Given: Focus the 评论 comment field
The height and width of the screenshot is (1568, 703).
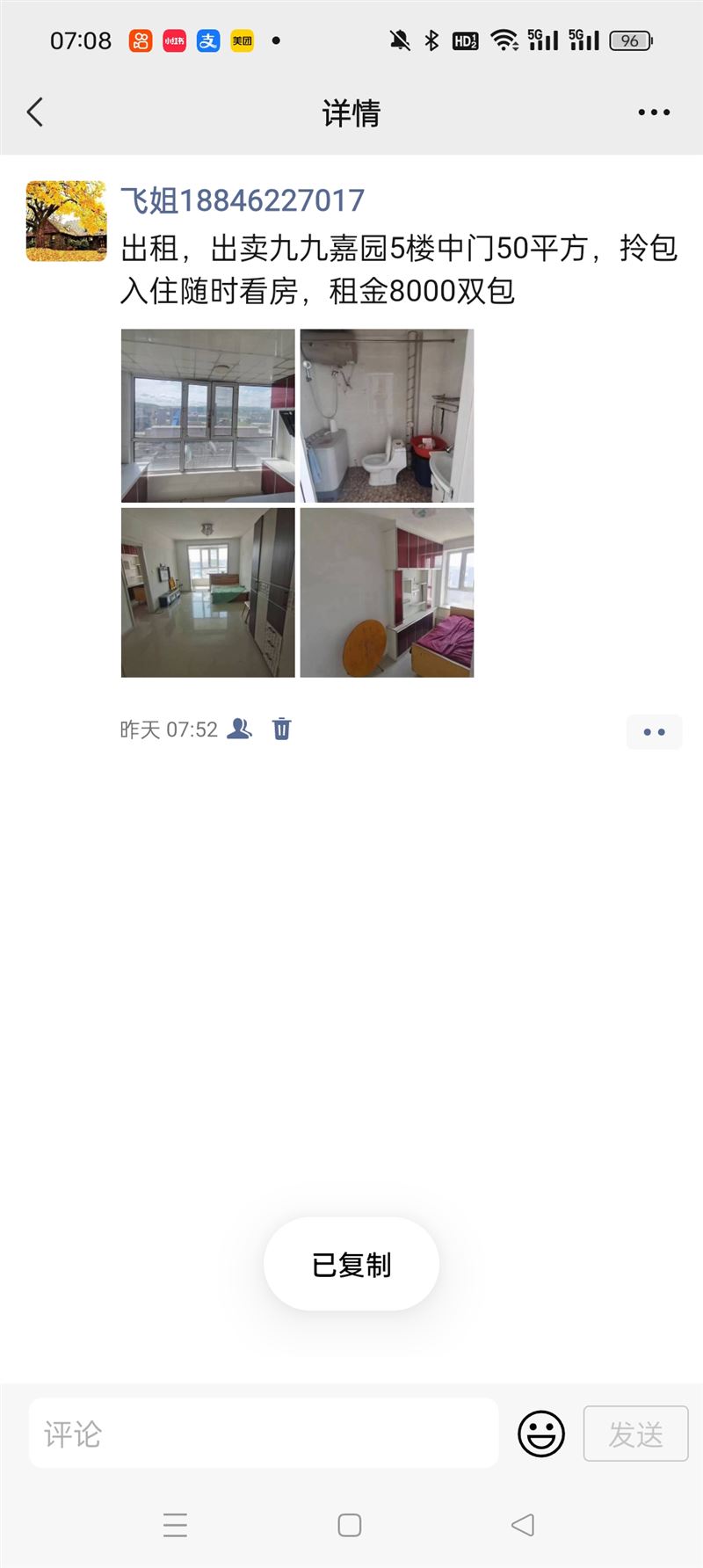Looking at the screenshot, I should (264, 1434).
